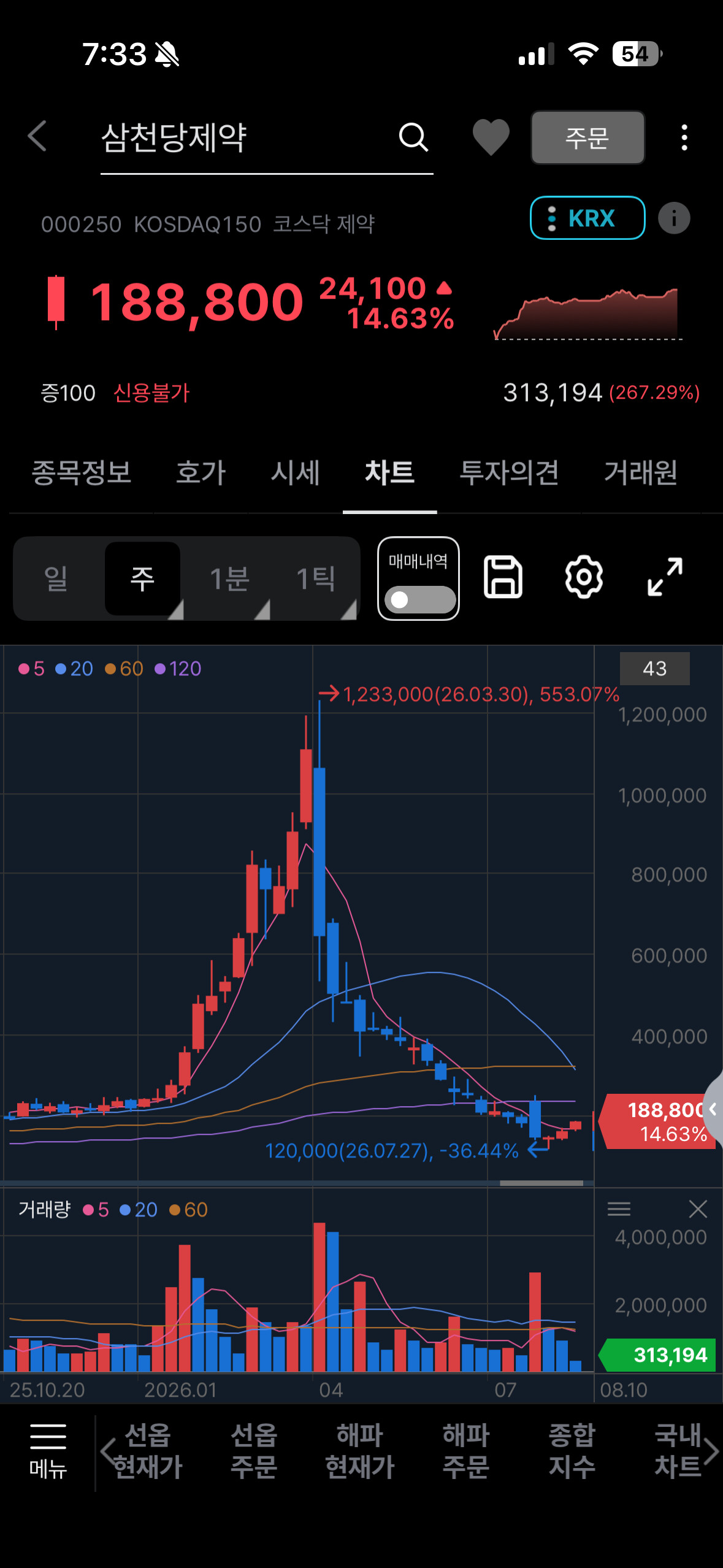Close the volume panel with X

(698, 1209)
